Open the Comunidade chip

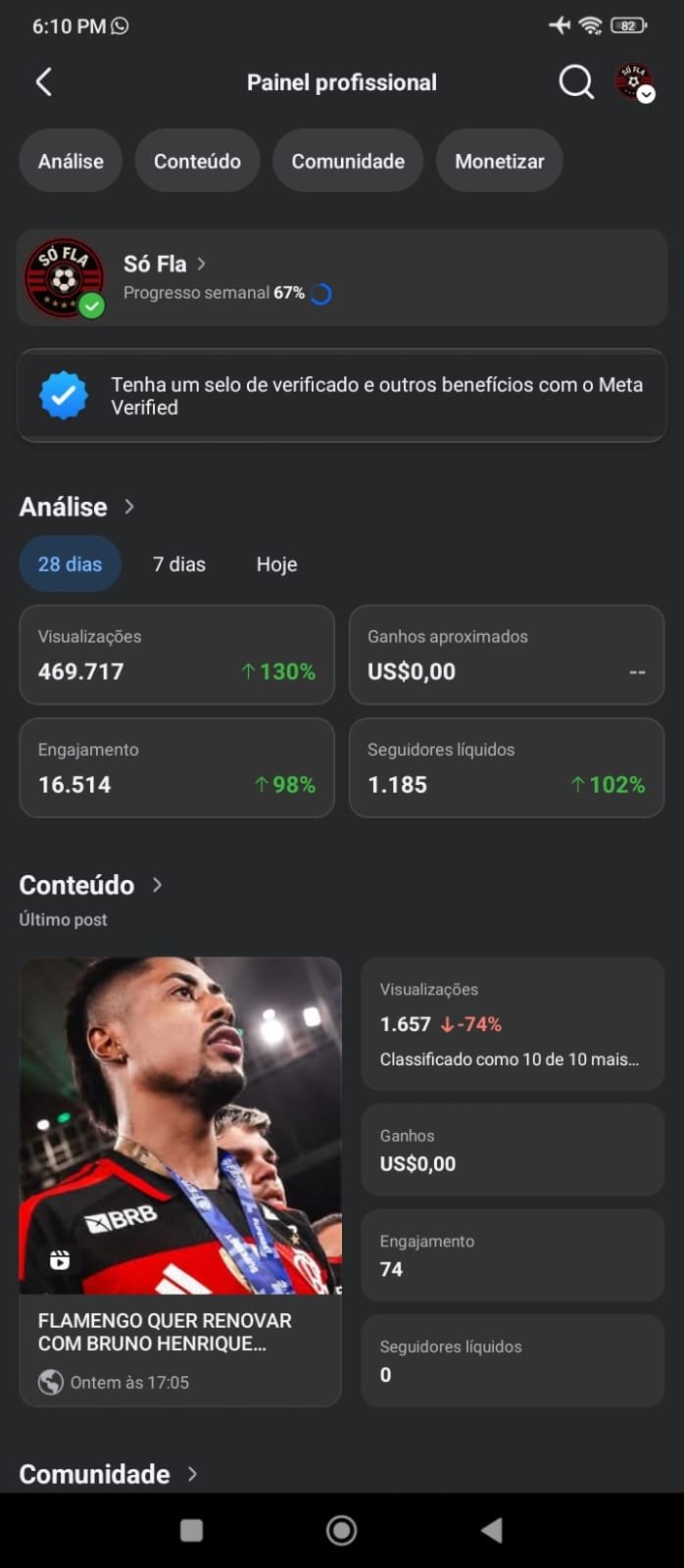pyautogui.click(x=348, y=161)
